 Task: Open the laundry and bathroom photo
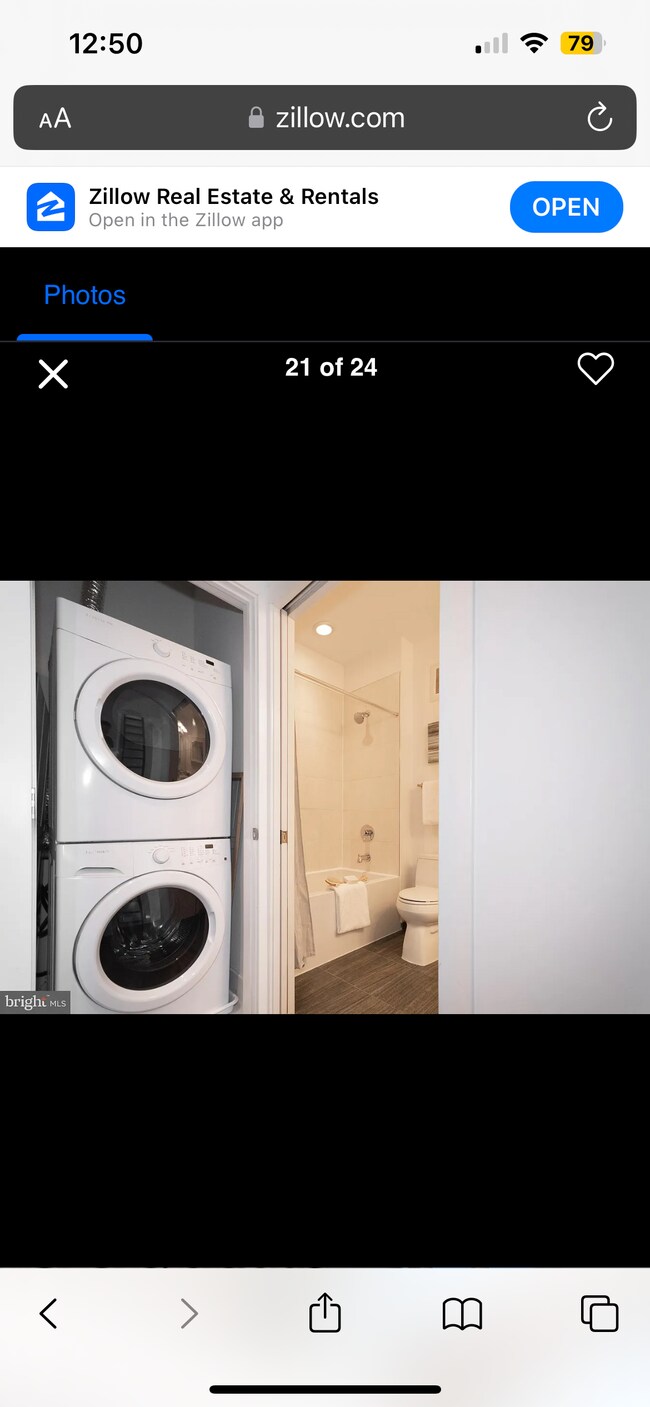coord(325,797)
